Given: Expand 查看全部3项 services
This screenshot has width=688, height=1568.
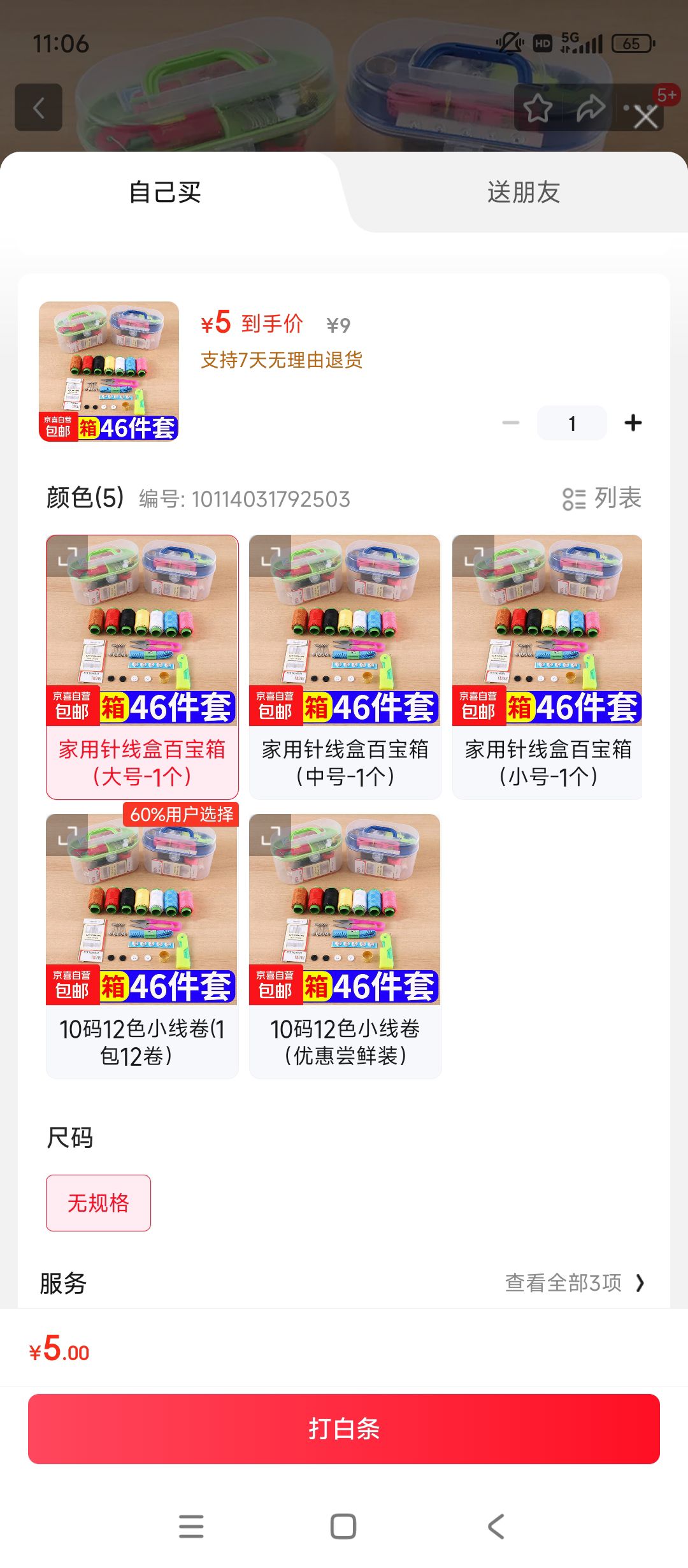Looking at the screenshot, I should [x=575, y=1282].
